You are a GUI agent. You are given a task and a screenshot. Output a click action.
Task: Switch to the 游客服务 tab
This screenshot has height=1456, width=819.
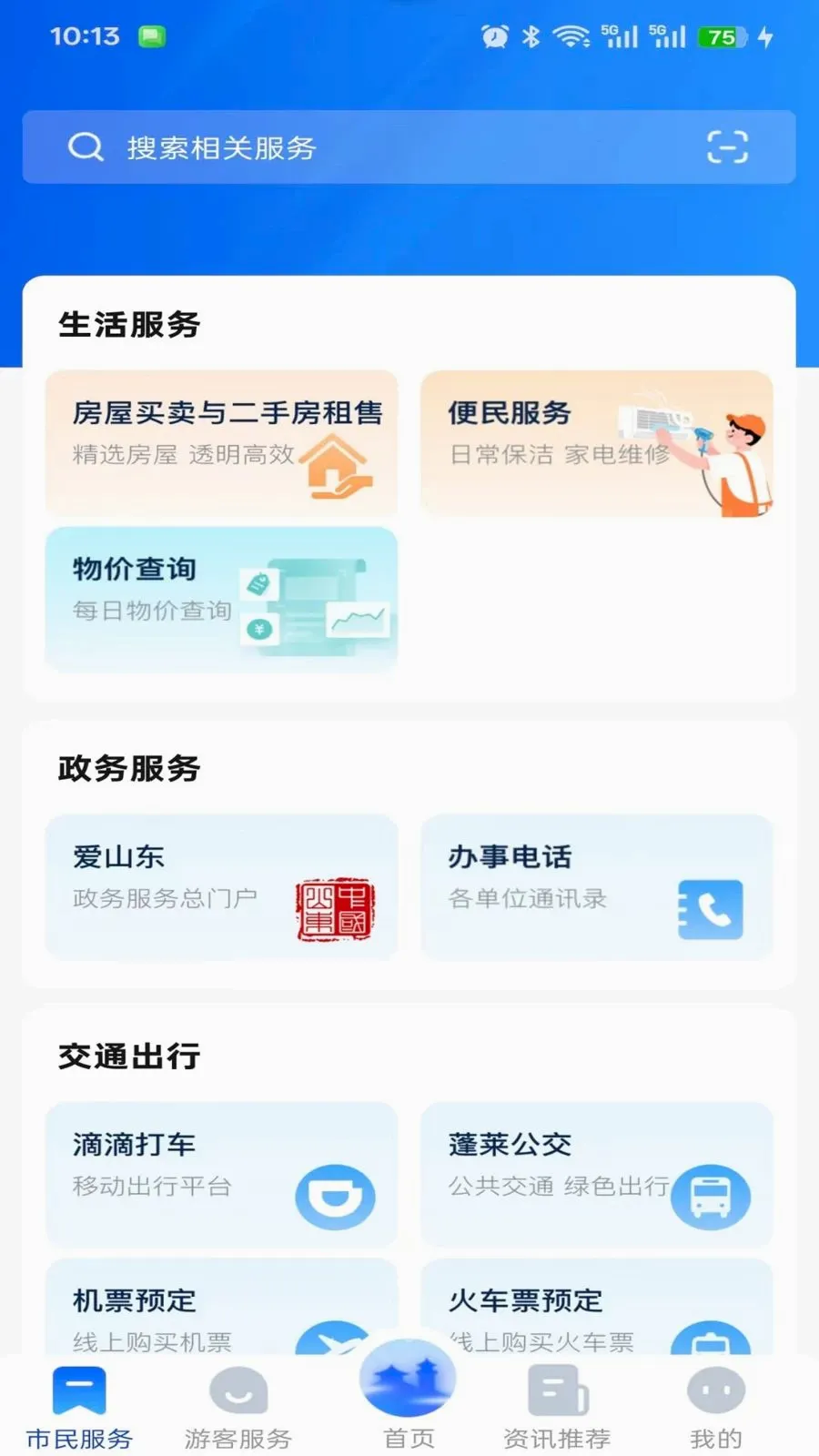point(238,1409)
